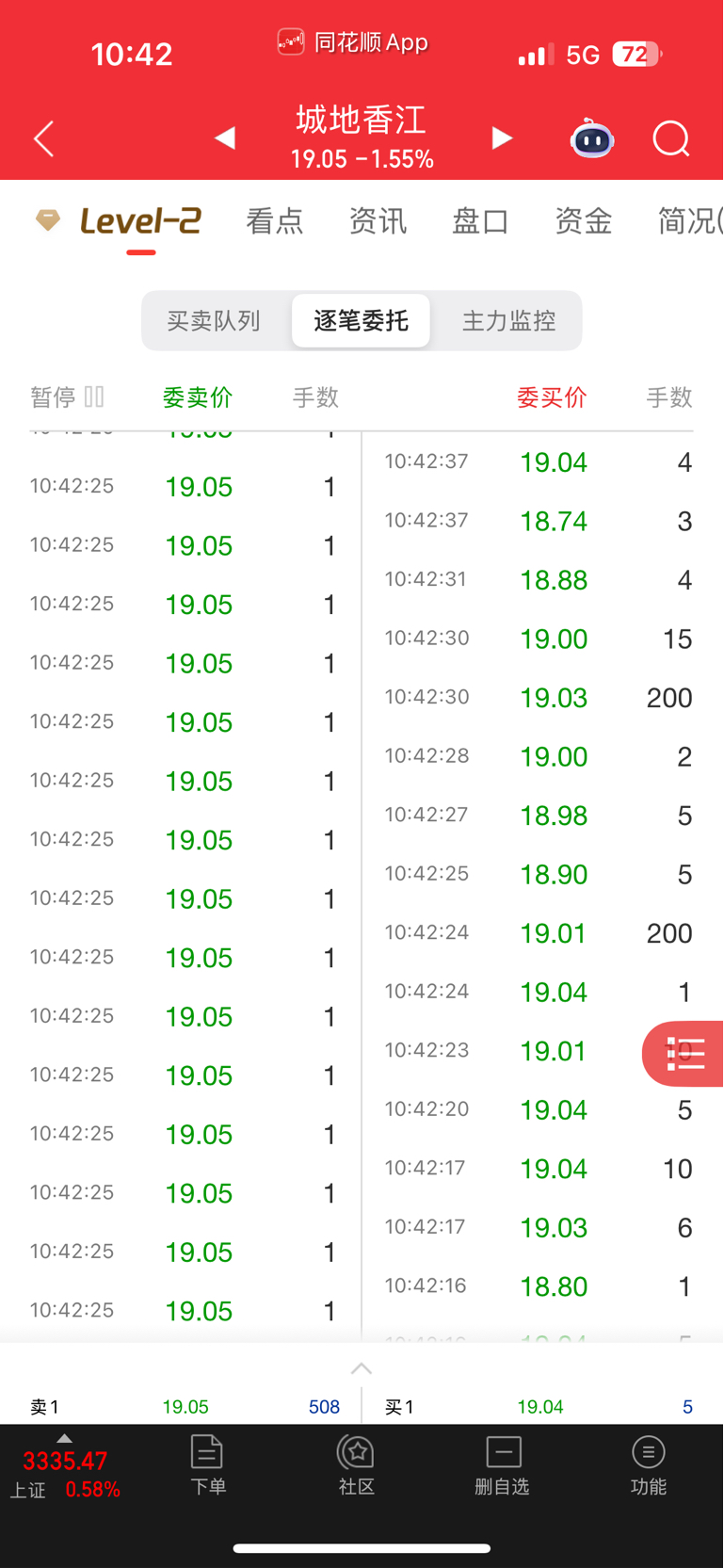This screenshot has height=1568, width=724.
Task: Open the 资金 tab
Action: tap(584, 221)
